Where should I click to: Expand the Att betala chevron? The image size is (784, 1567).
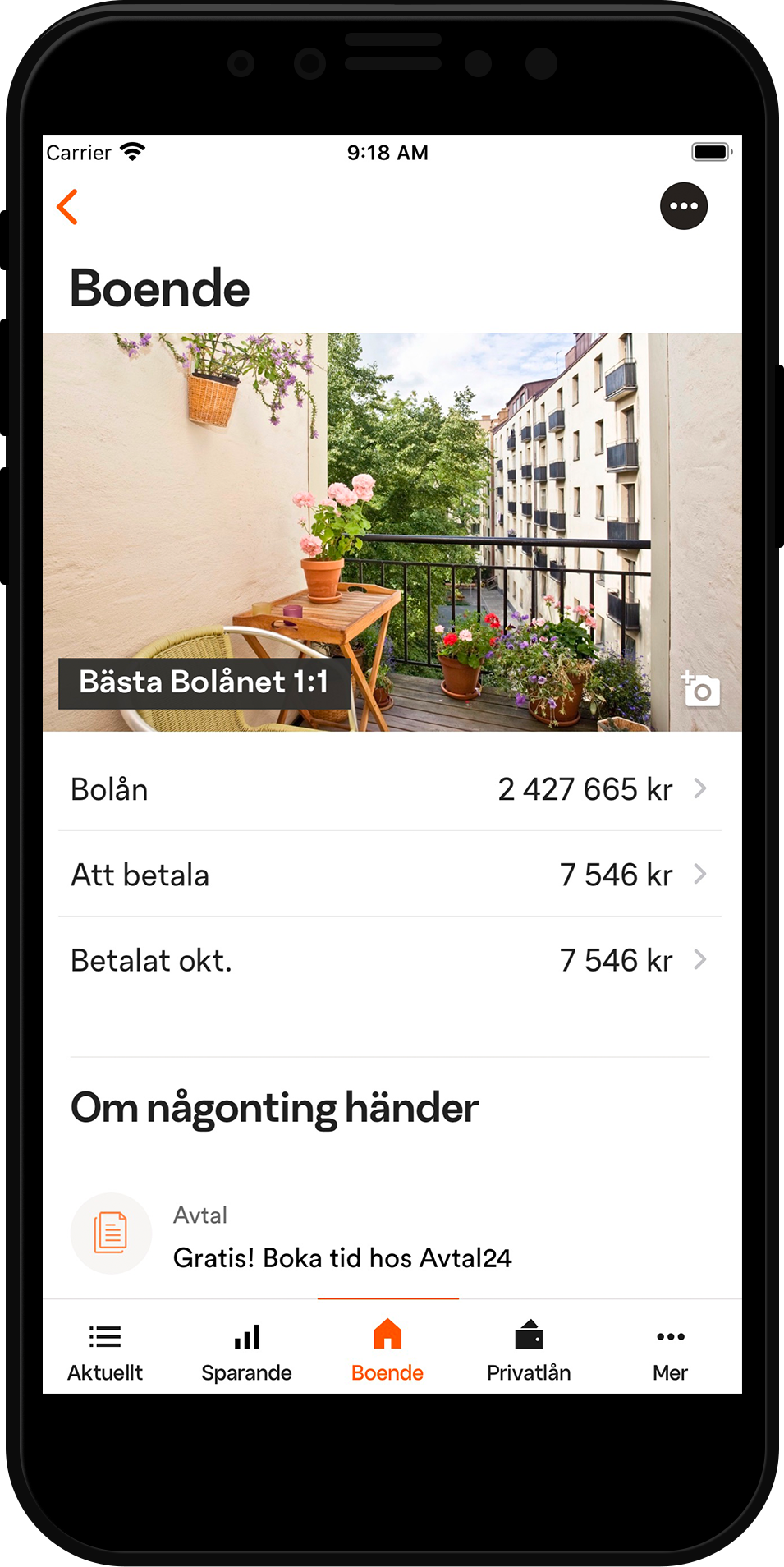(x=699, y=874)
